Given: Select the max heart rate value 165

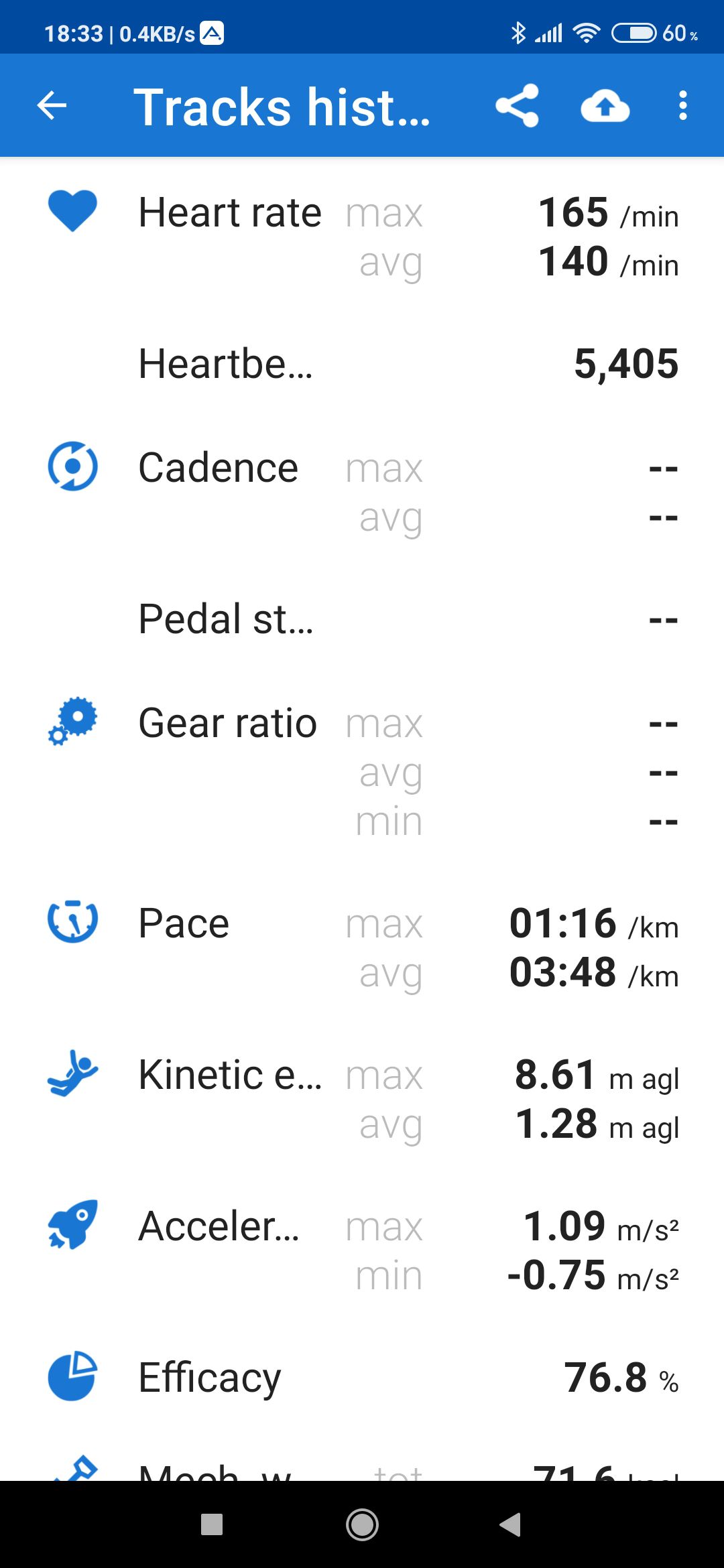Looking at the screenshot, I should [573, 214].
